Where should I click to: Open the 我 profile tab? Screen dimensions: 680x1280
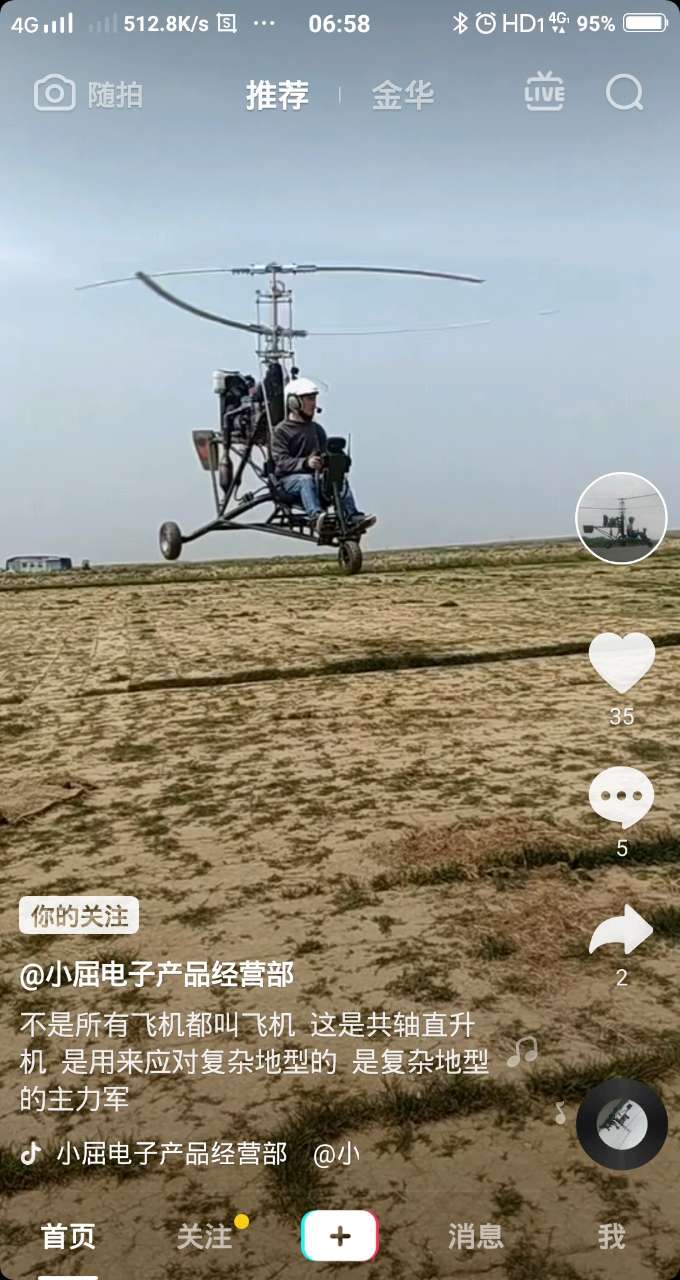point(611,1237)
